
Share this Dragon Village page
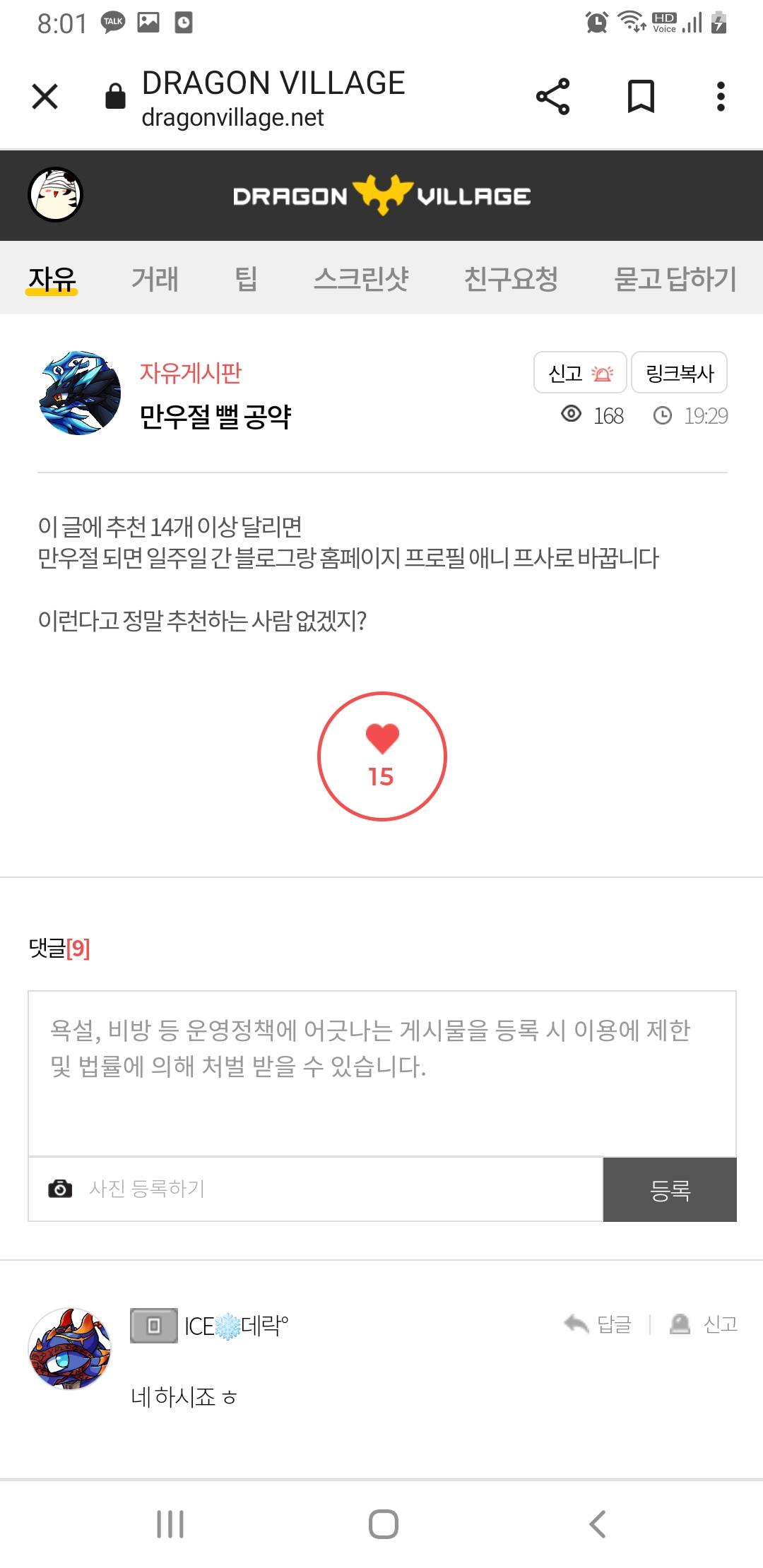552,97
